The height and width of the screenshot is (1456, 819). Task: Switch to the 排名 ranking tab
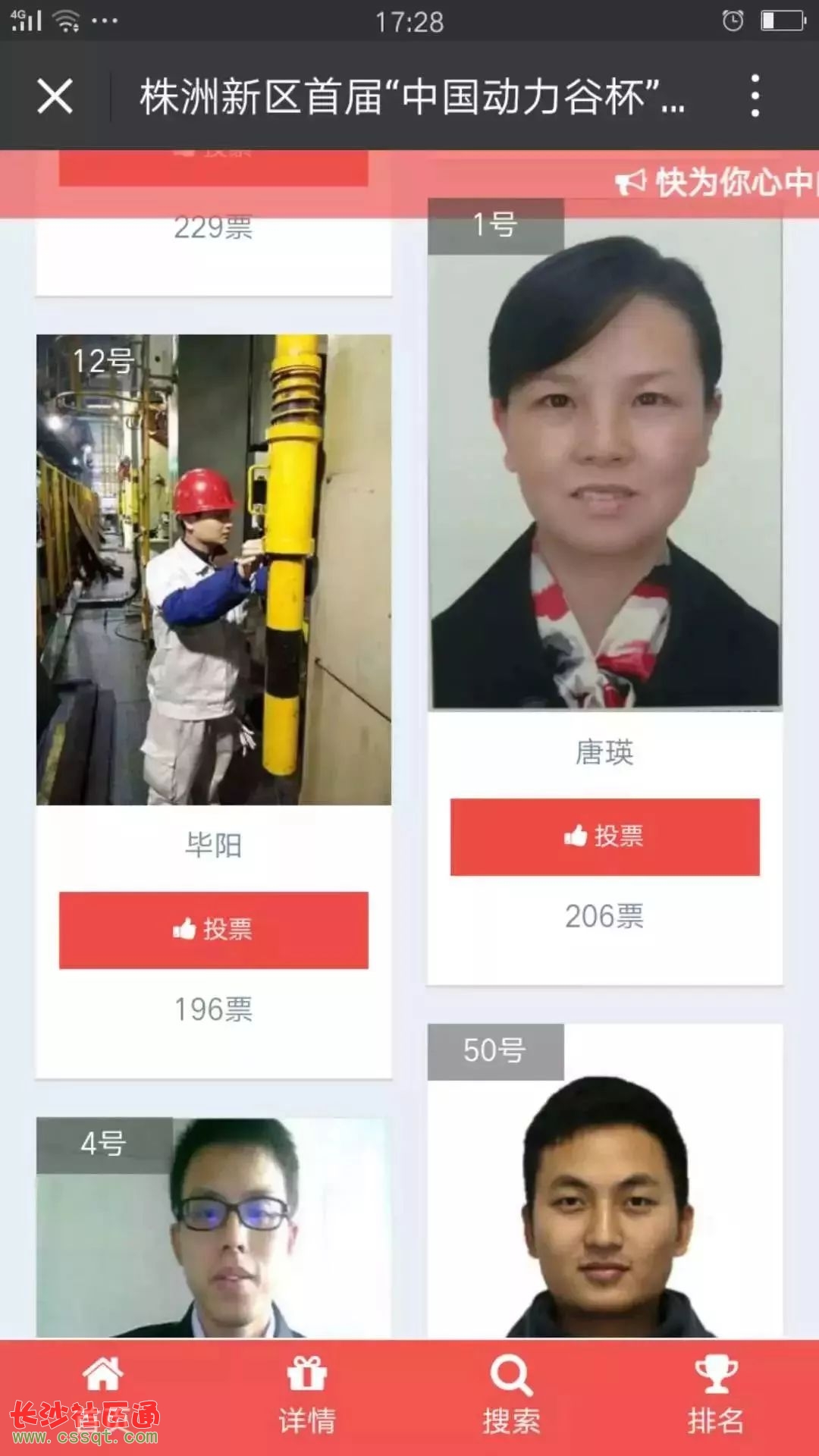(716, 1395)
